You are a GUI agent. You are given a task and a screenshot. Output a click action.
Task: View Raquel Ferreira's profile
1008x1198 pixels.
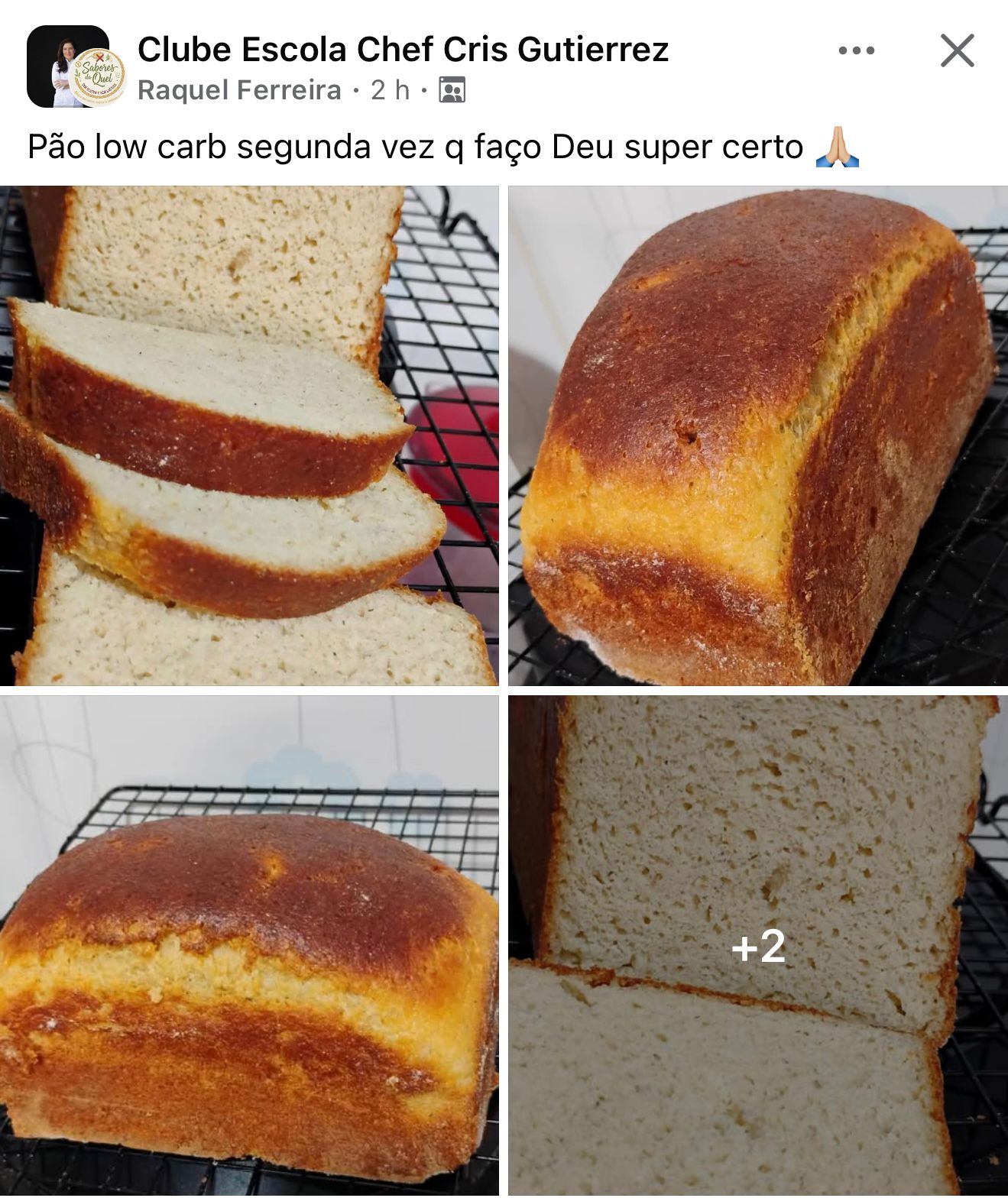(239, 90)
